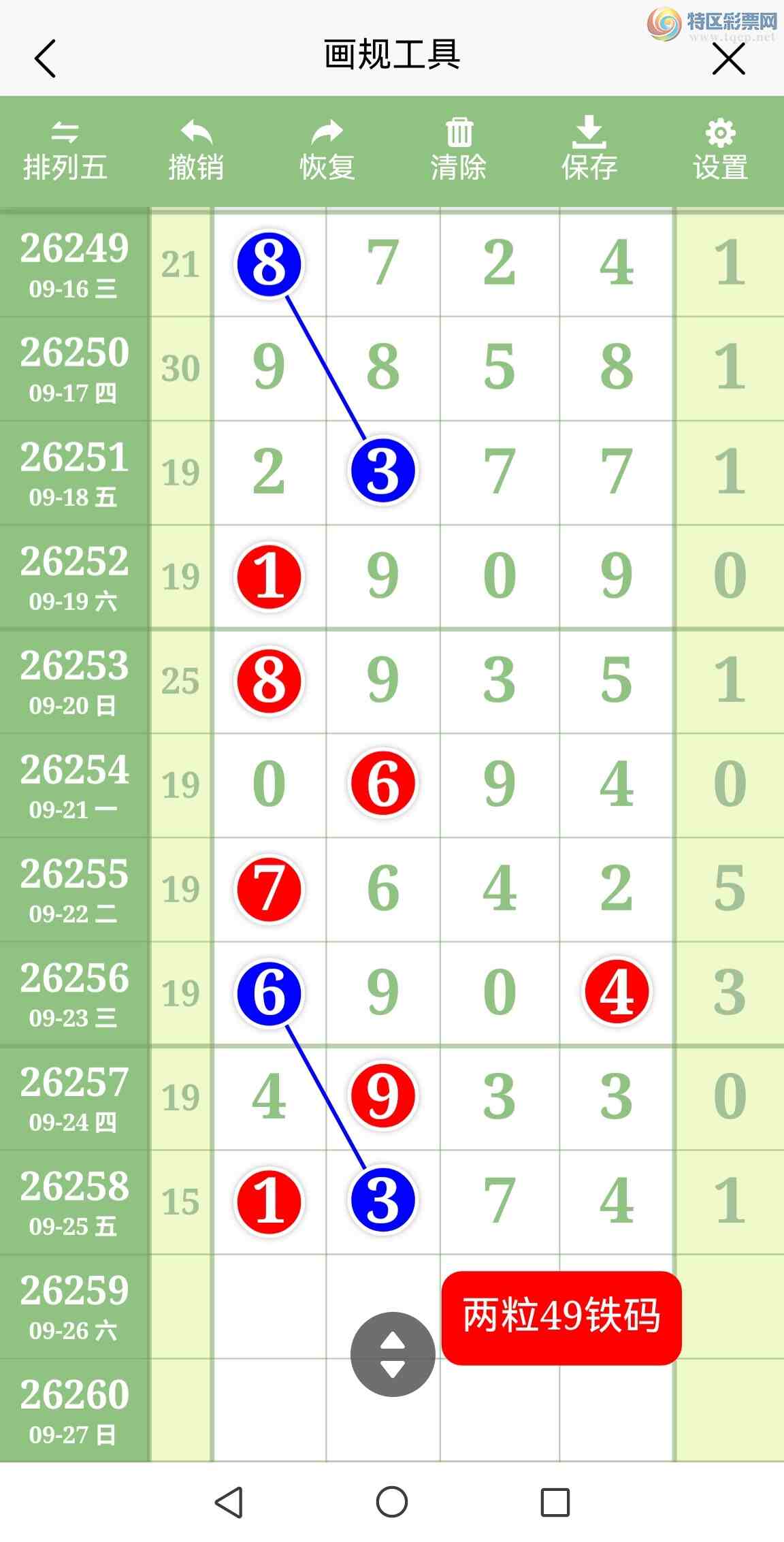Open 设置 settings
Viewport: 784px width, 1542px height.
721,151
